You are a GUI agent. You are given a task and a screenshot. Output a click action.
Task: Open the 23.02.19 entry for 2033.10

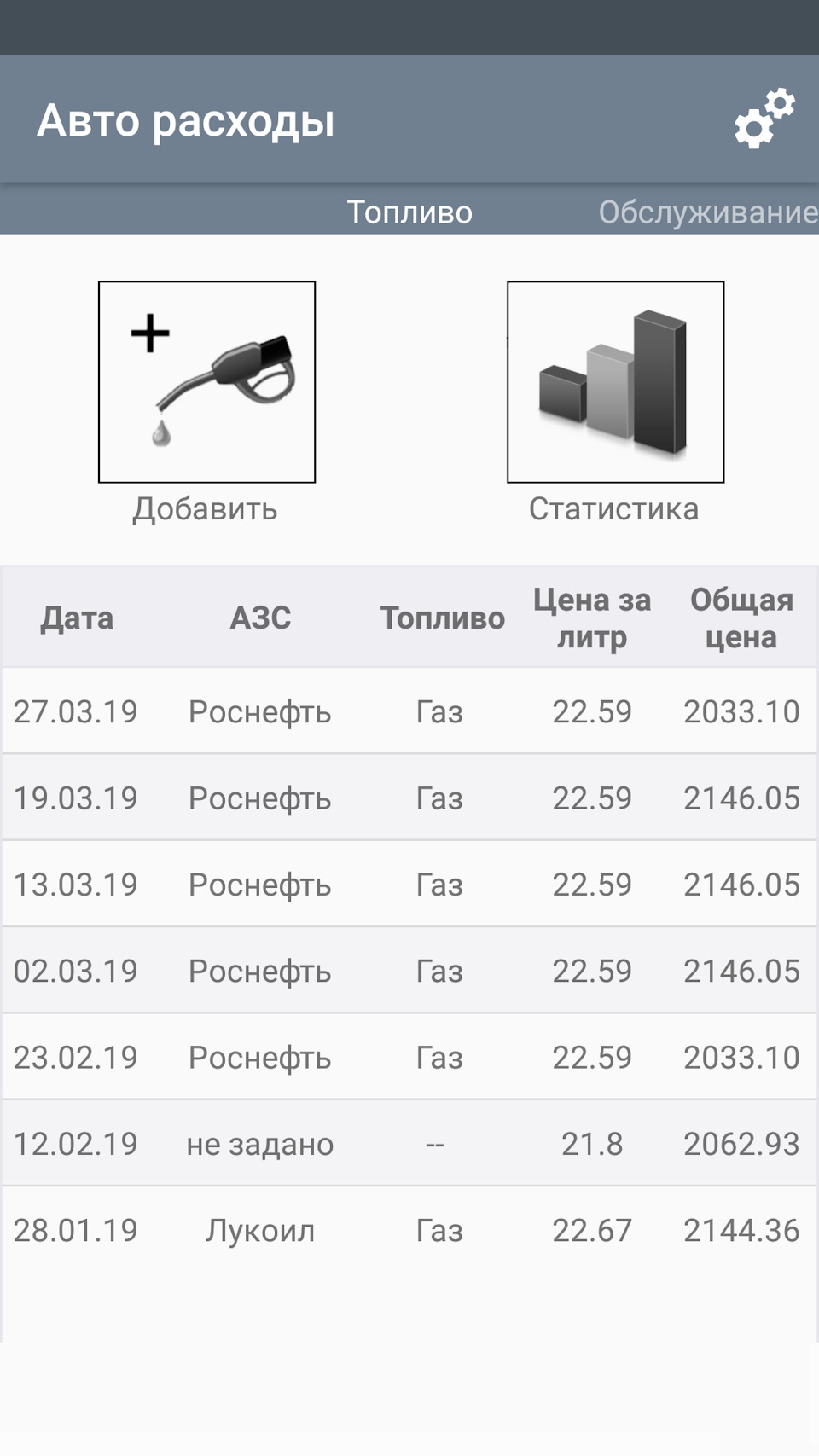(x=409, y=1057)
